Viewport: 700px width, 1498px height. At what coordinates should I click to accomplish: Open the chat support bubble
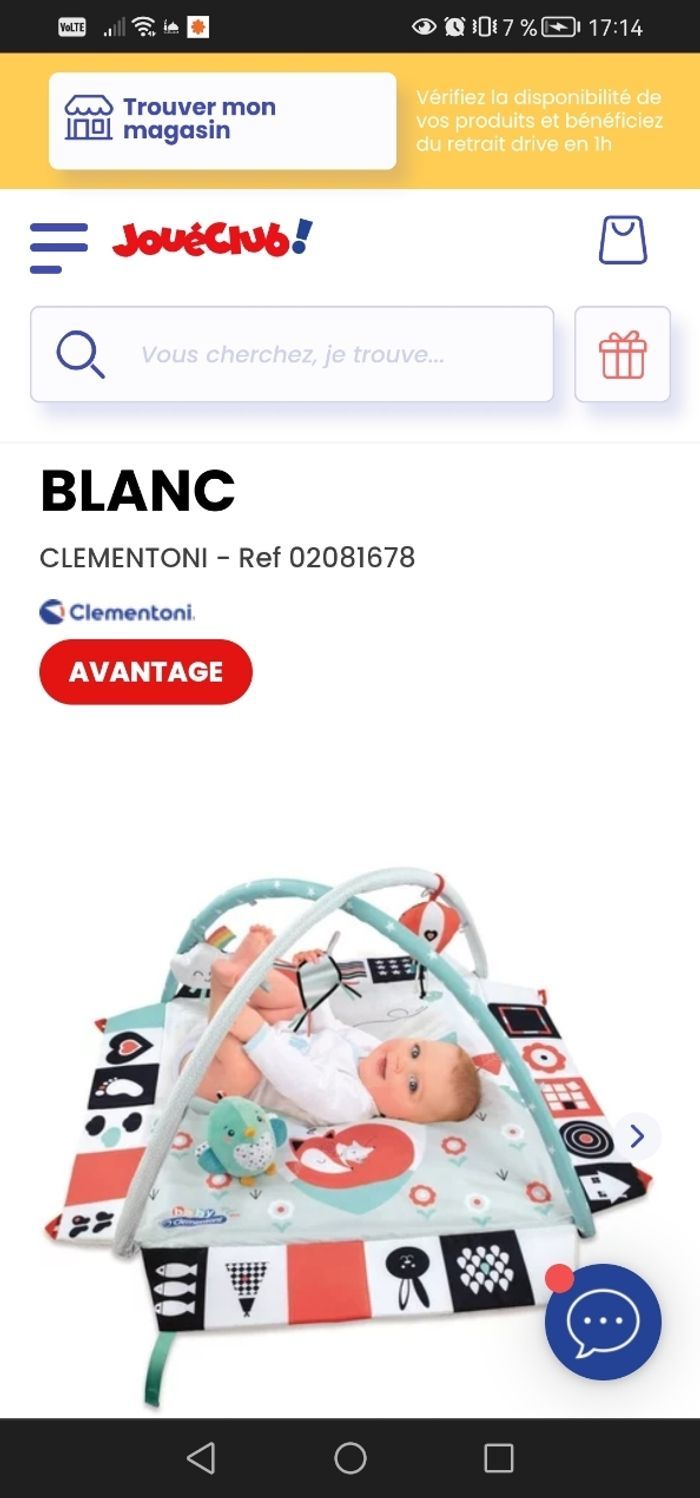(x=603, y=1321)
